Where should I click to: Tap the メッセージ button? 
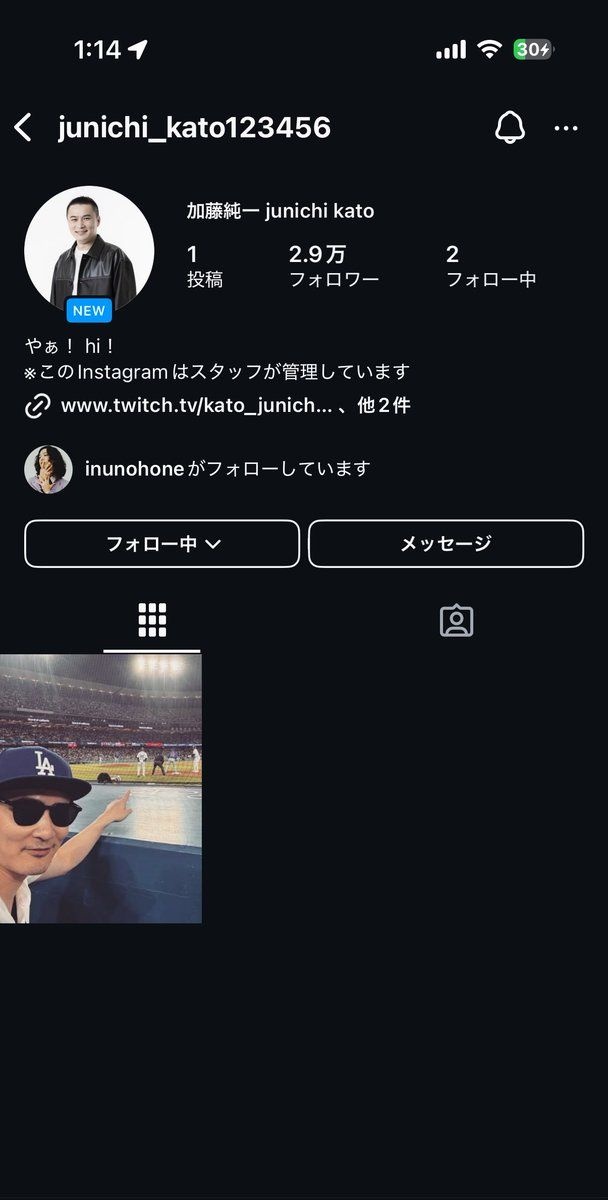click(446, 544)
